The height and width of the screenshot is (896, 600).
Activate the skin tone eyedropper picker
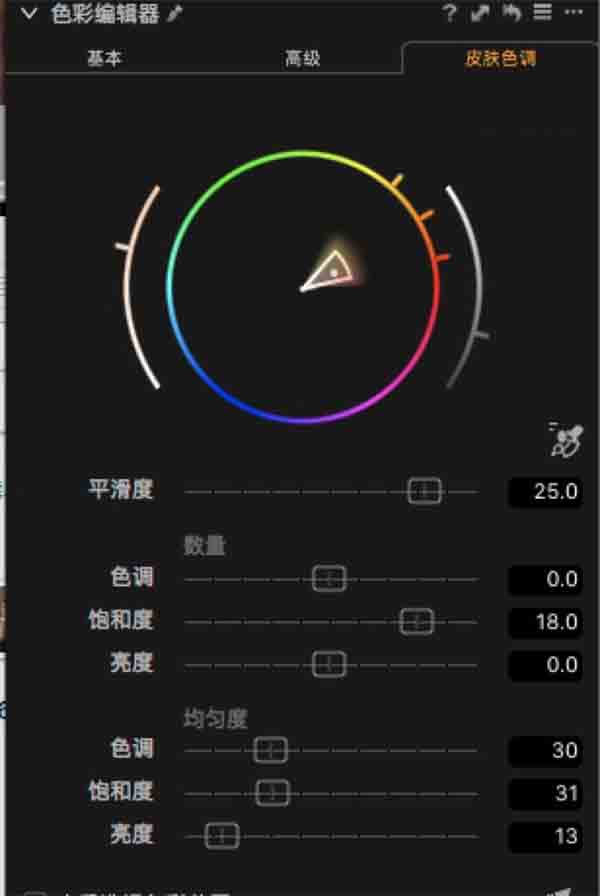(565, 440)
